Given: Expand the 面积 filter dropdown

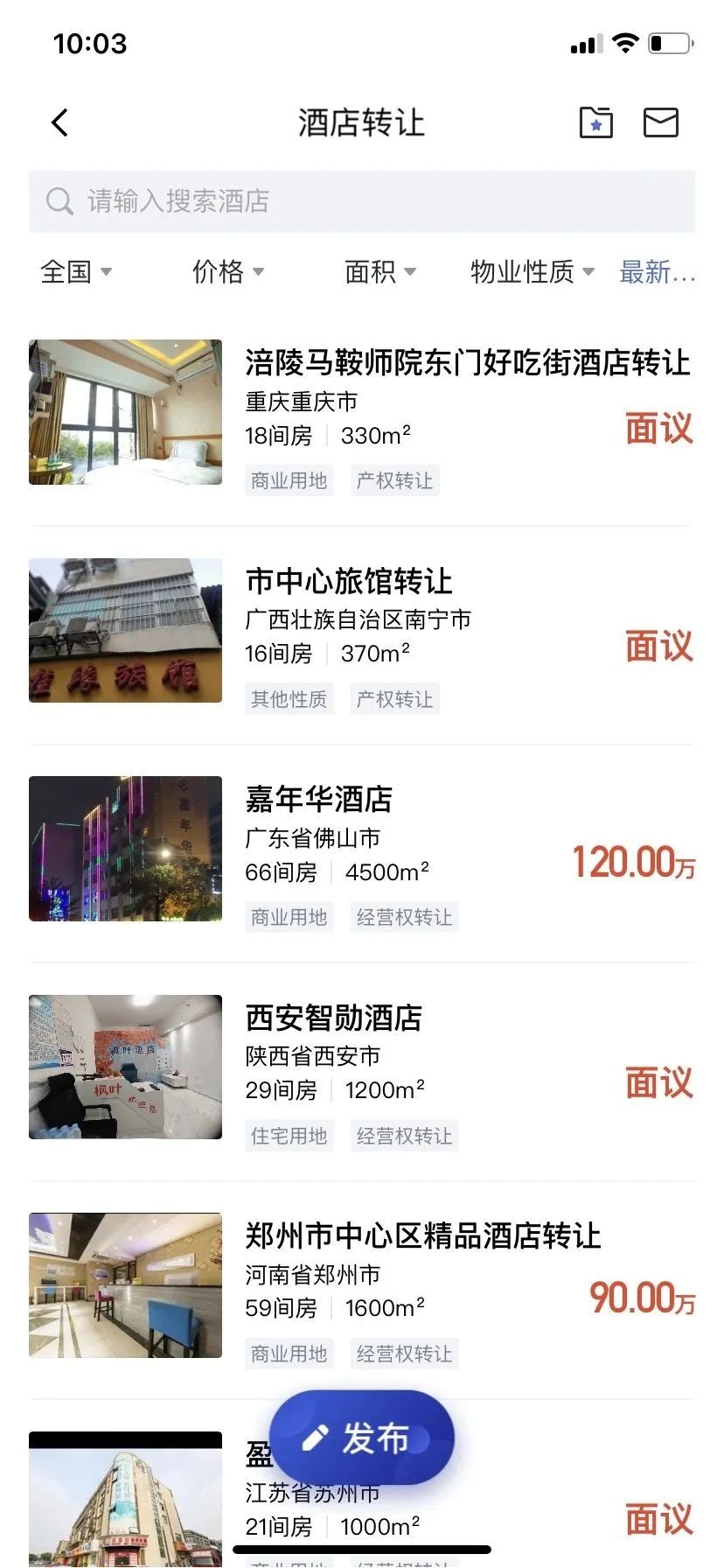Looking at the screenshot, I should 379,272.
